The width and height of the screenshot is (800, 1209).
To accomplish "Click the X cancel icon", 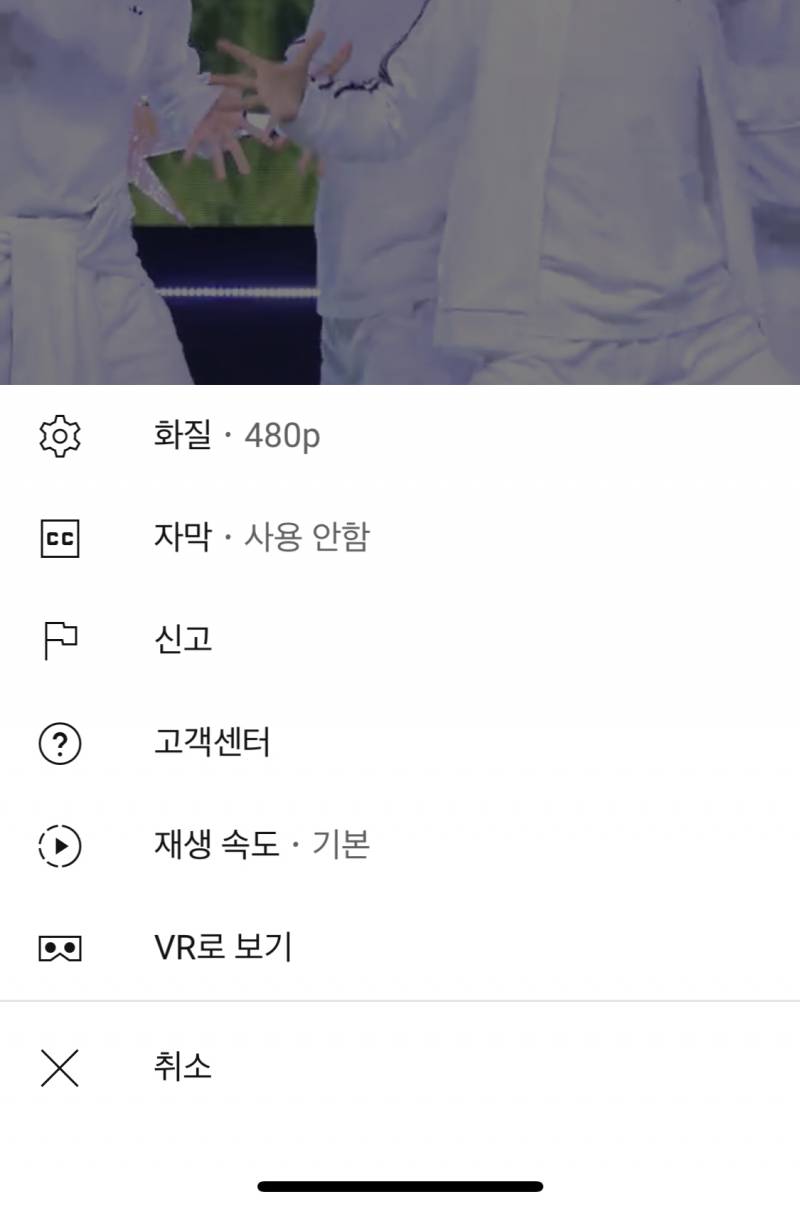I will point(60,1067).
